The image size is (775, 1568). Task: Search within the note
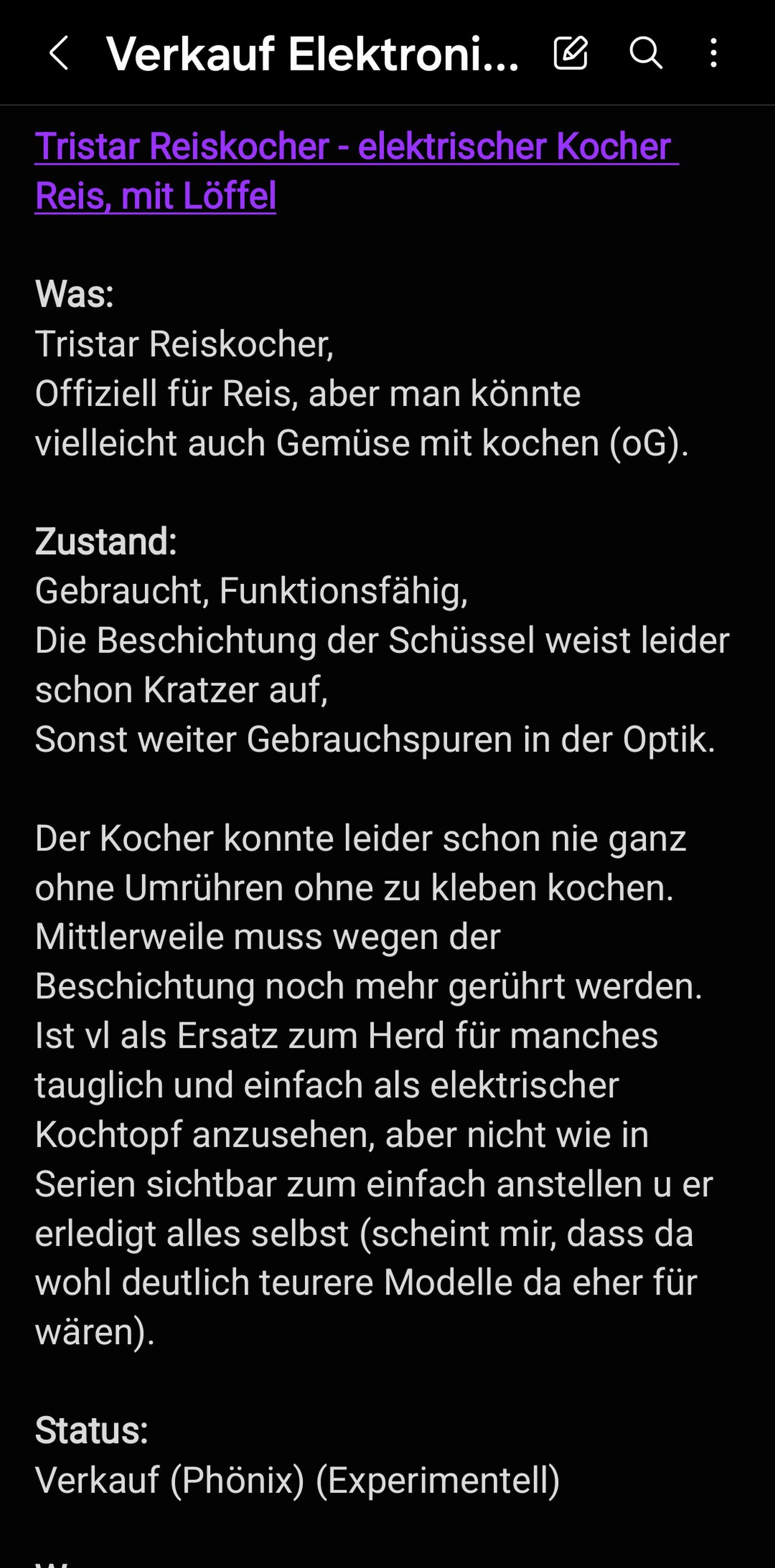[x=645, y=53]
